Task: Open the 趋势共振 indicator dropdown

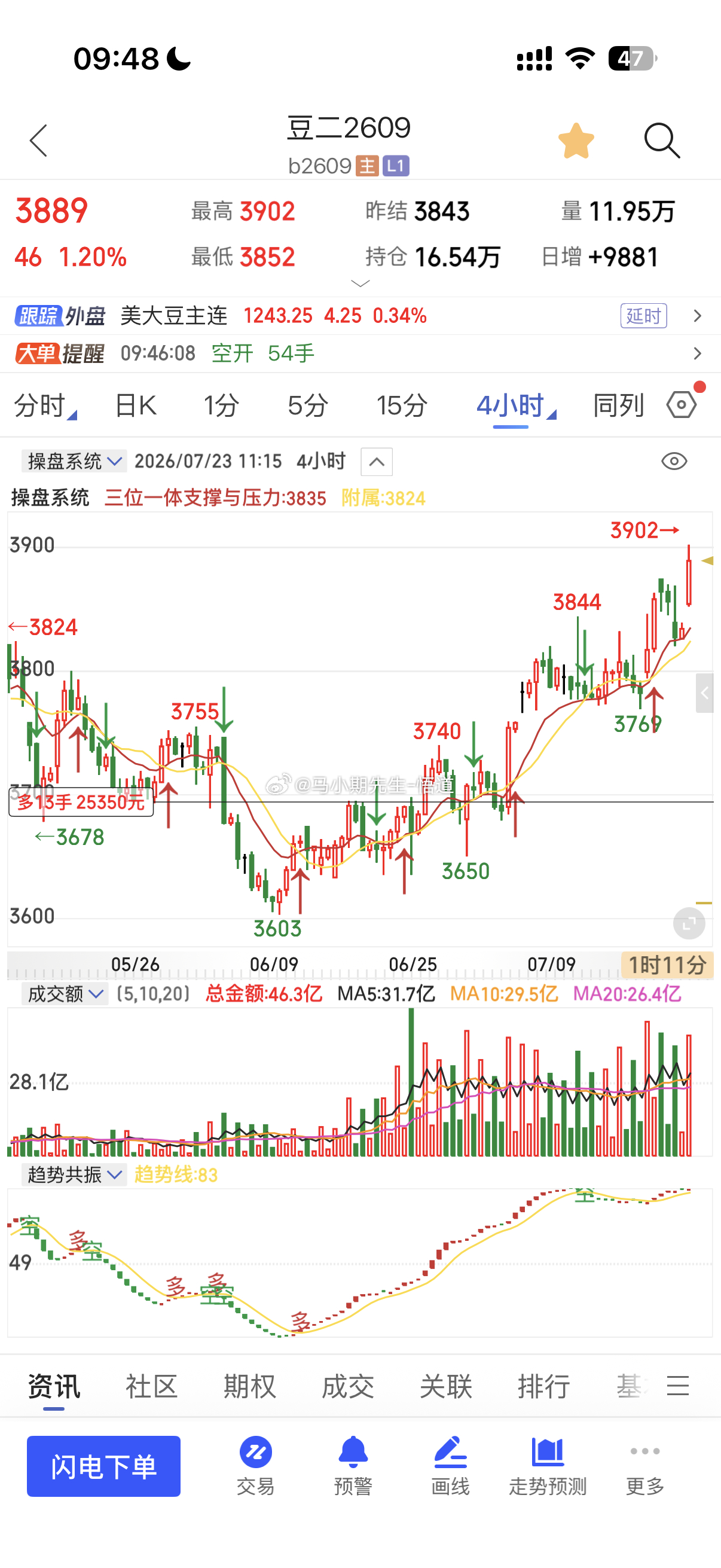Action: 74,1174
